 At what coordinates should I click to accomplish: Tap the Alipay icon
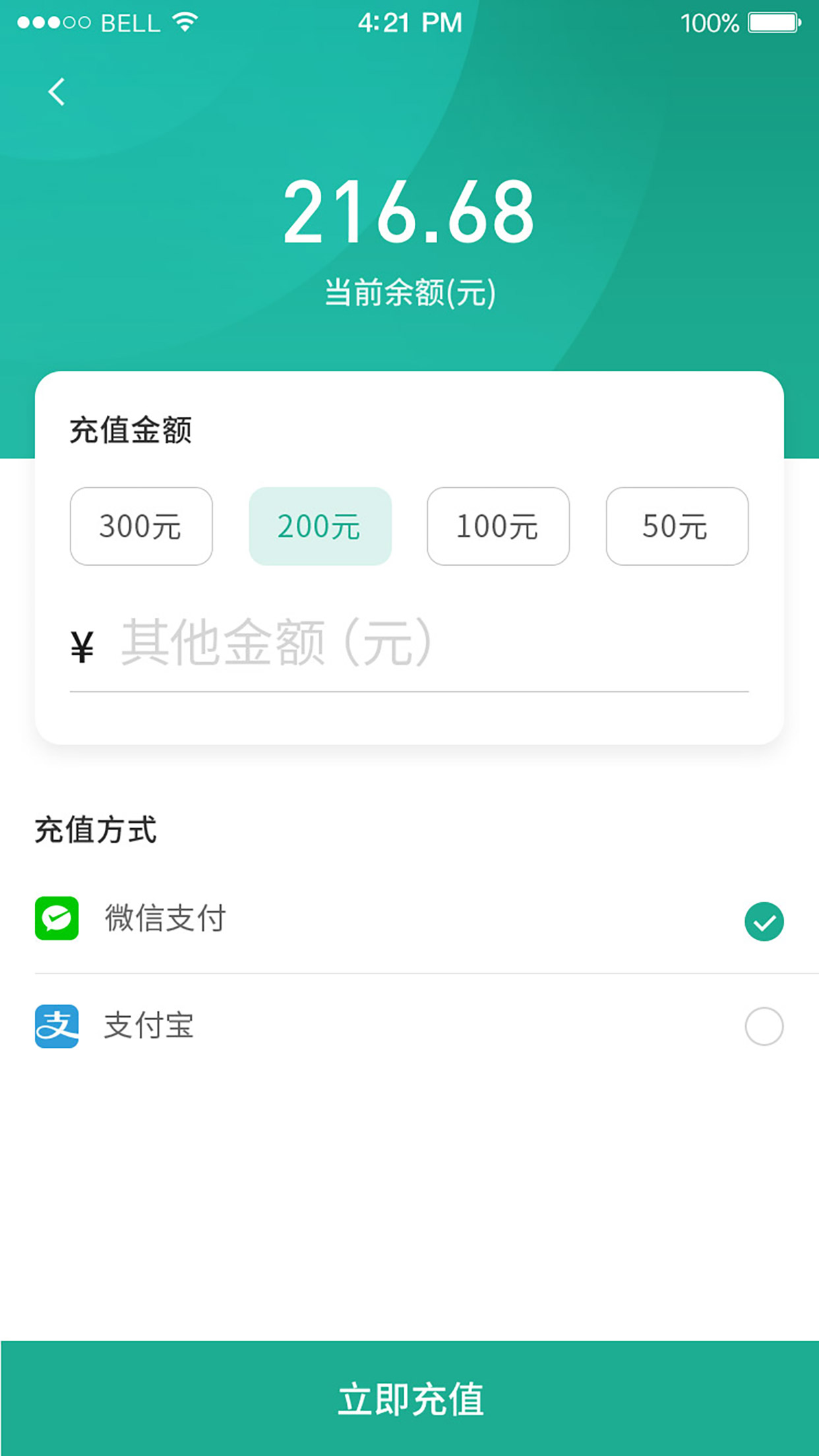click(57, 1025)
